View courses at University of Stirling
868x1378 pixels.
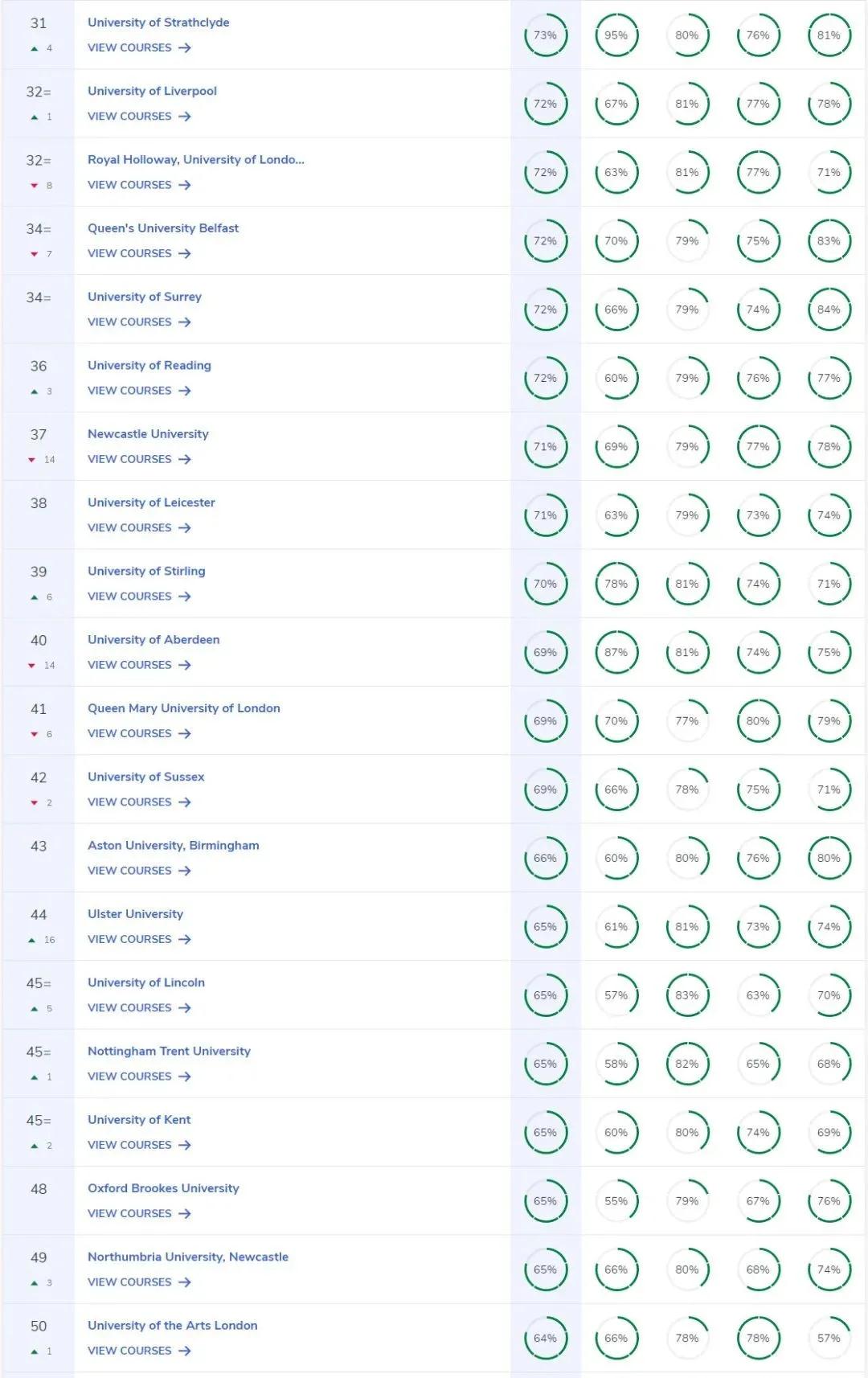tap(138, 597)
